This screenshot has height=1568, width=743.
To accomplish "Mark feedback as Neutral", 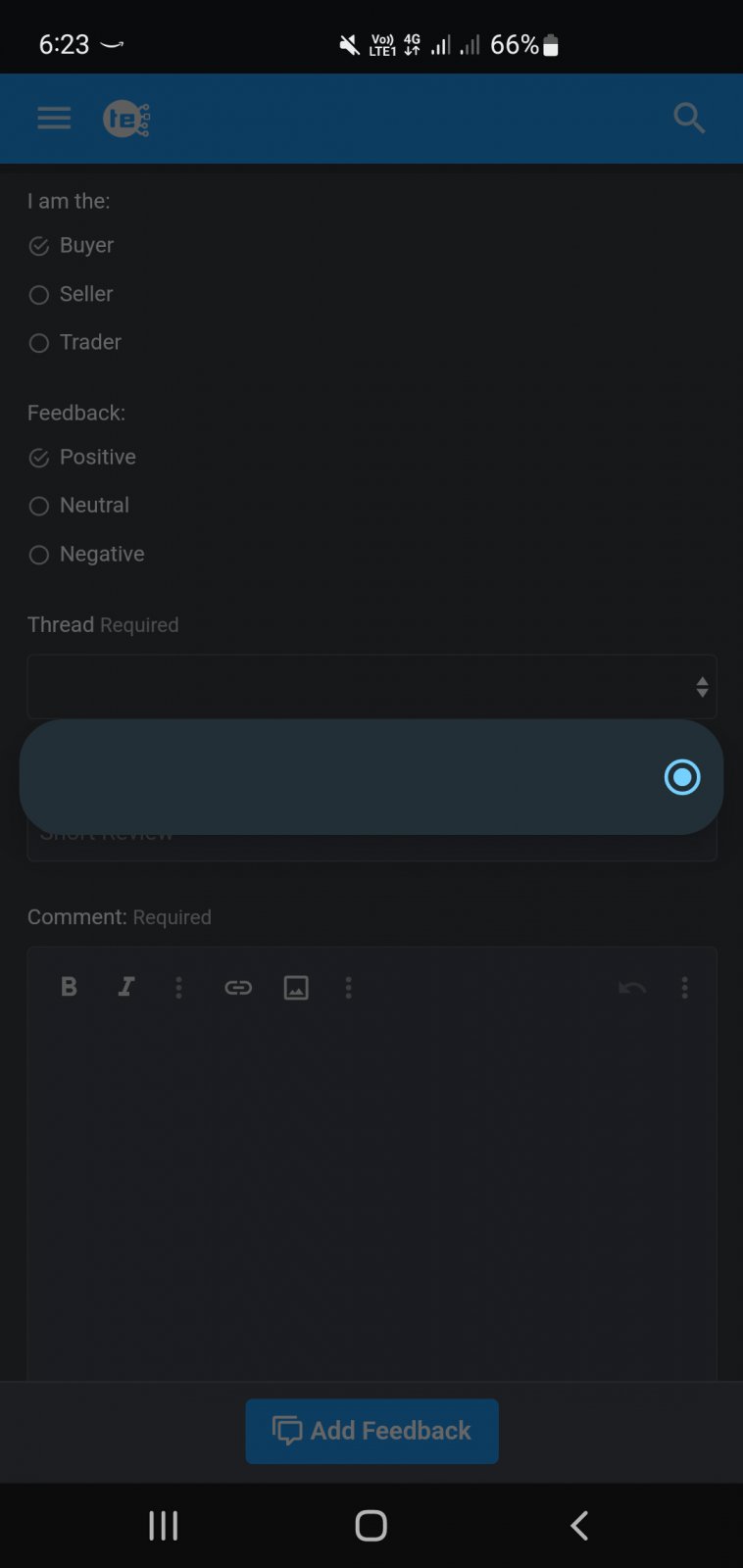I will pyautogui.click(x=78, y=506).
